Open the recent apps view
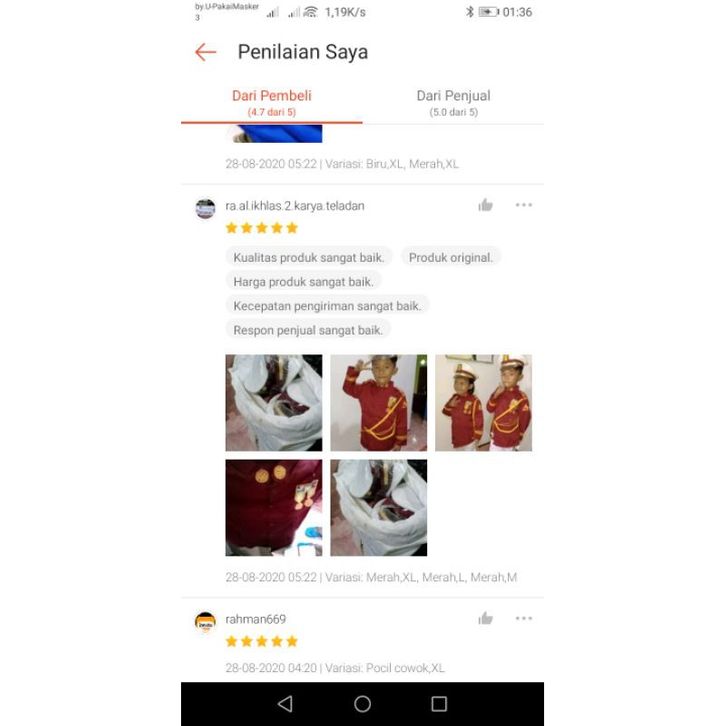 tap(439, 704)
